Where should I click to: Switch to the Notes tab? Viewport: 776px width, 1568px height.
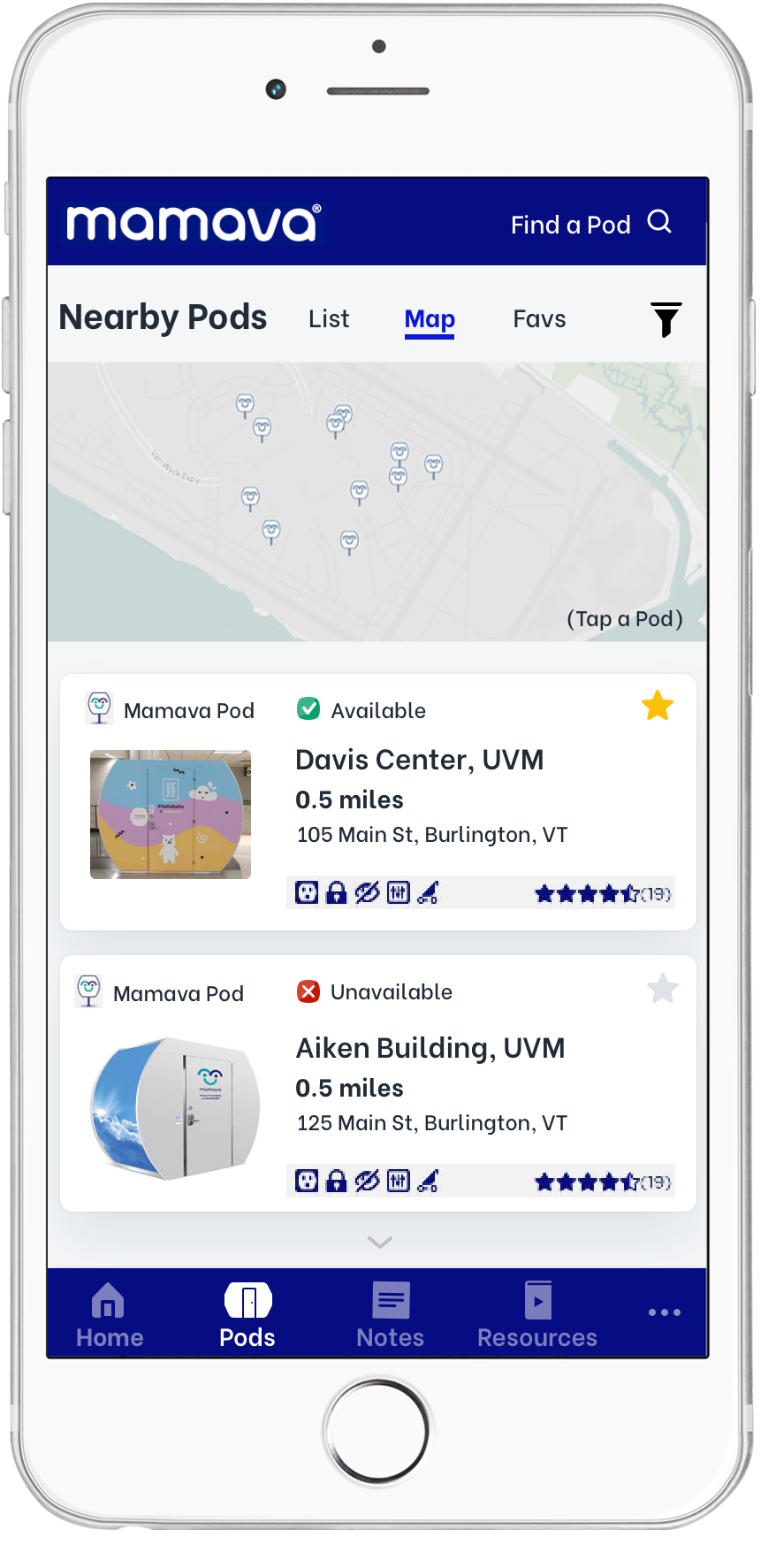(x=390, y=1315)
